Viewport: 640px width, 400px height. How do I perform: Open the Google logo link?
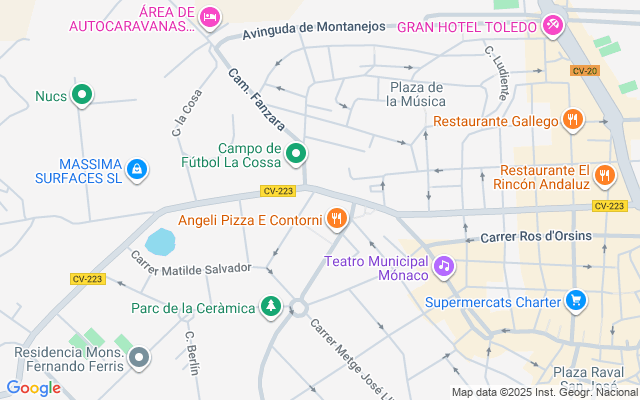coord(34,388)
